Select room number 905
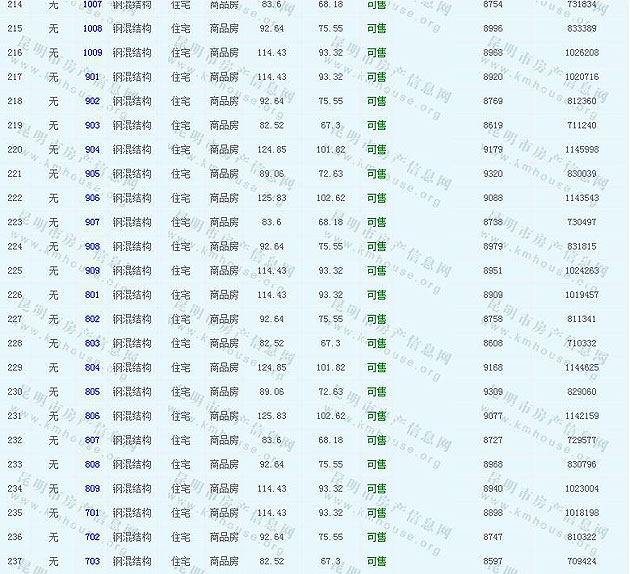 (x=92, y=174)
